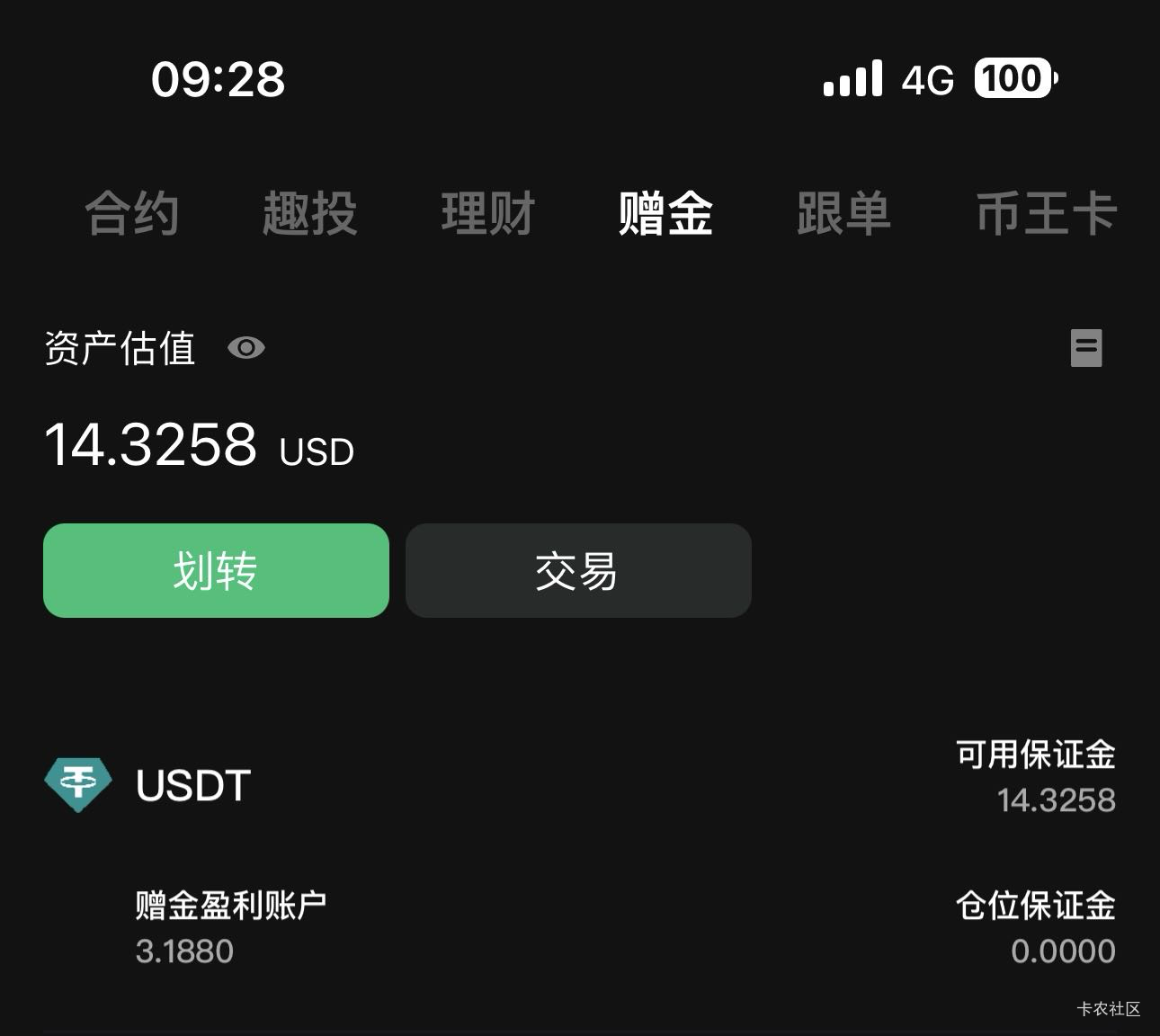Go to the 跟单 tab

(843, 214)
